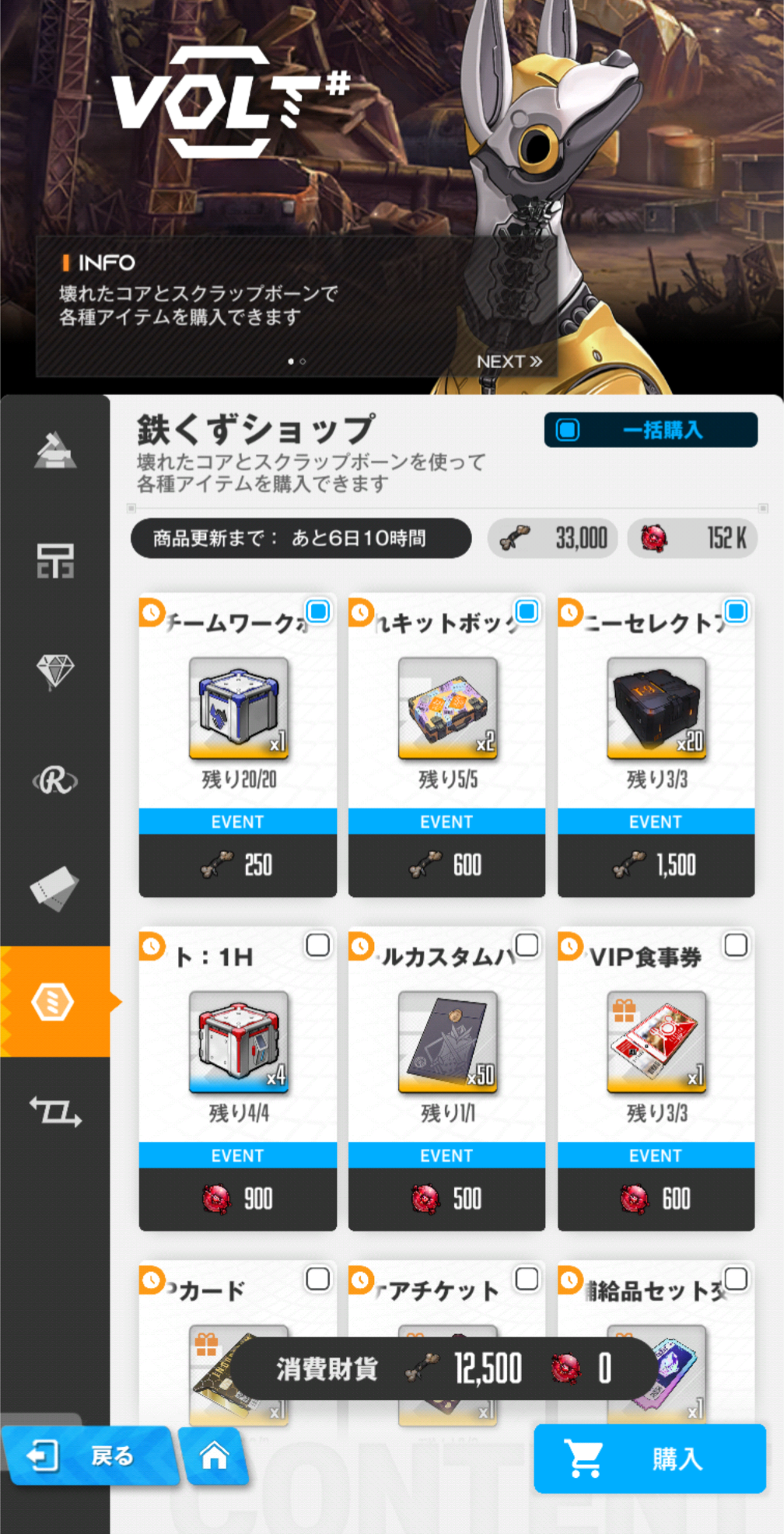
Task: Select the 900-core 1H item checkbox
Action: 317,945
